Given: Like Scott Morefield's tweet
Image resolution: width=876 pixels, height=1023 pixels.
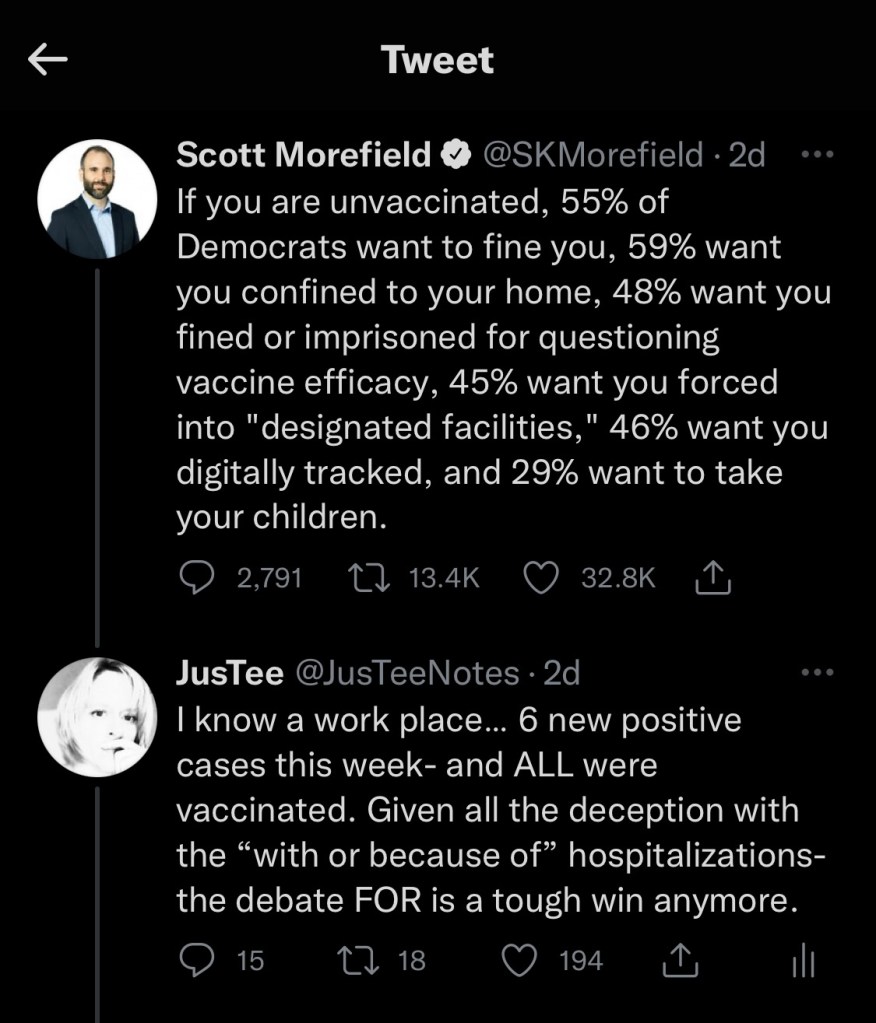Looking at the screenshot, I should 541,578.
